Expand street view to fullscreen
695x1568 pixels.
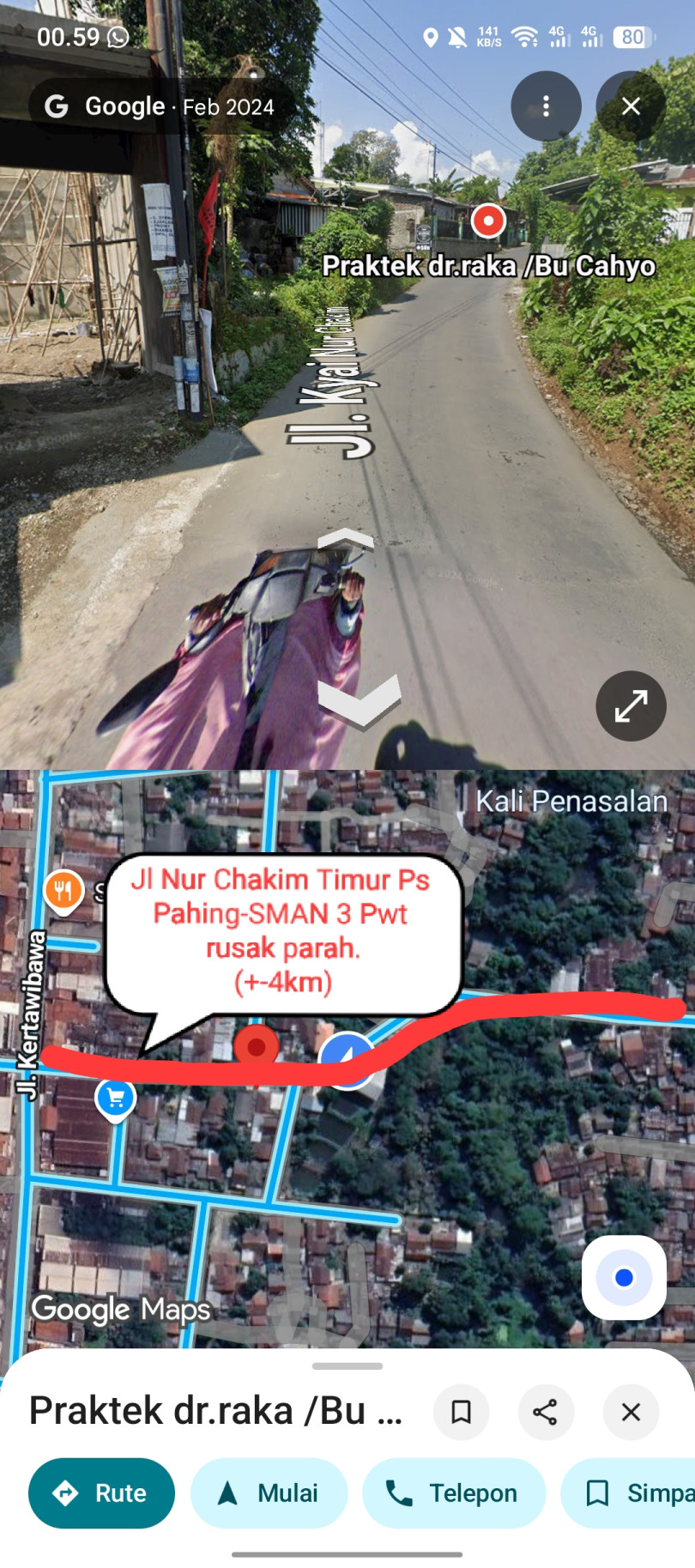631,705
